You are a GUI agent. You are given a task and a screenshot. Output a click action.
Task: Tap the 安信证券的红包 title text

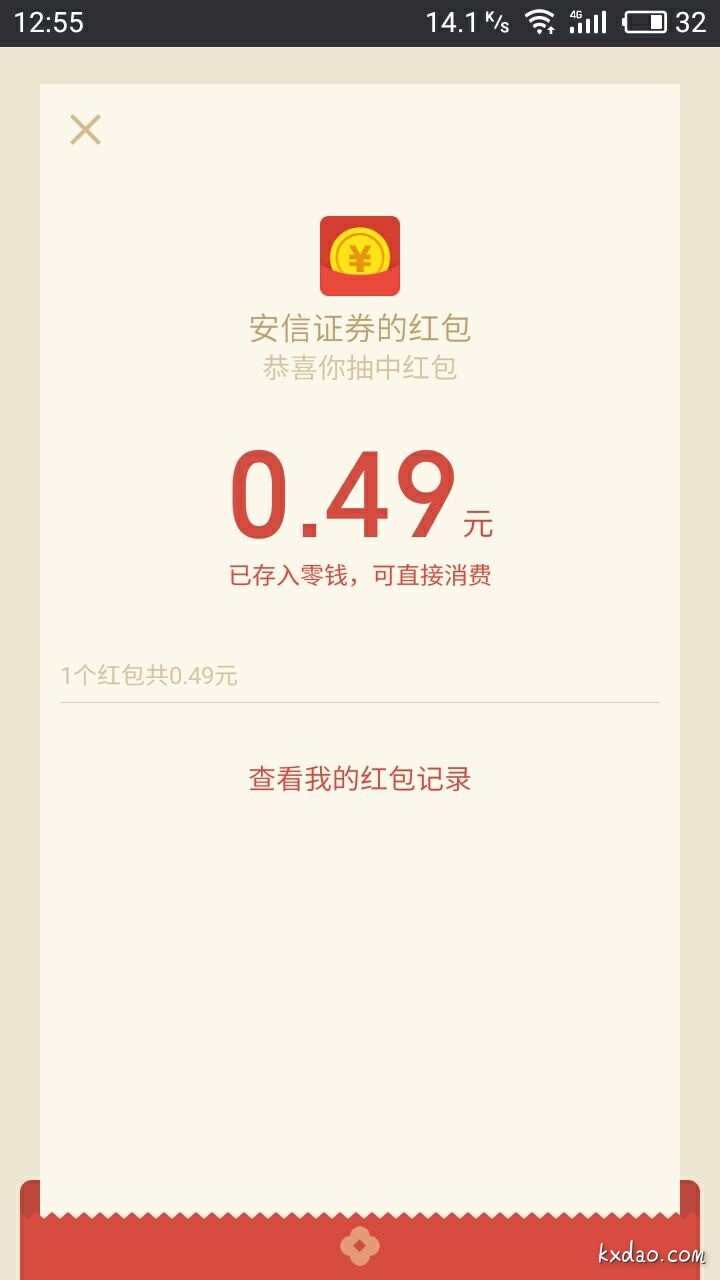[x=360, y=326]
